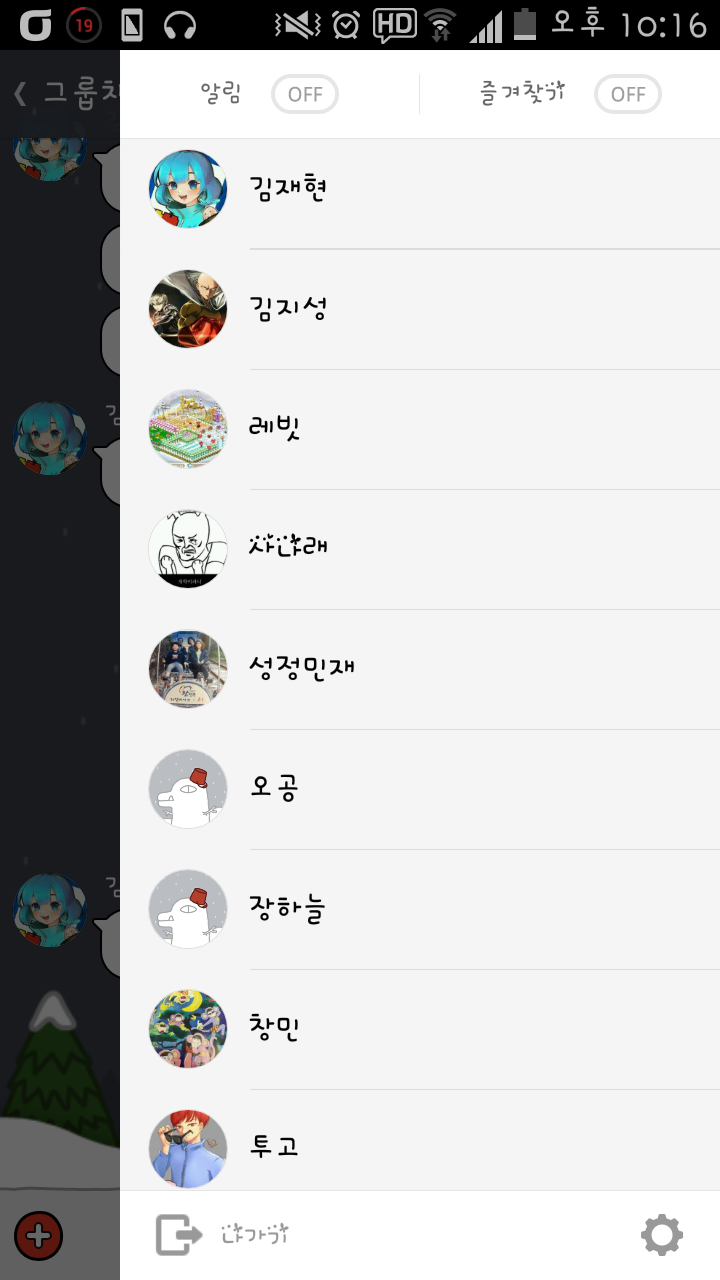Toggle the 알림 notification switch
The height and width of the screenshot is (1280, 720).
pos(304,95)
